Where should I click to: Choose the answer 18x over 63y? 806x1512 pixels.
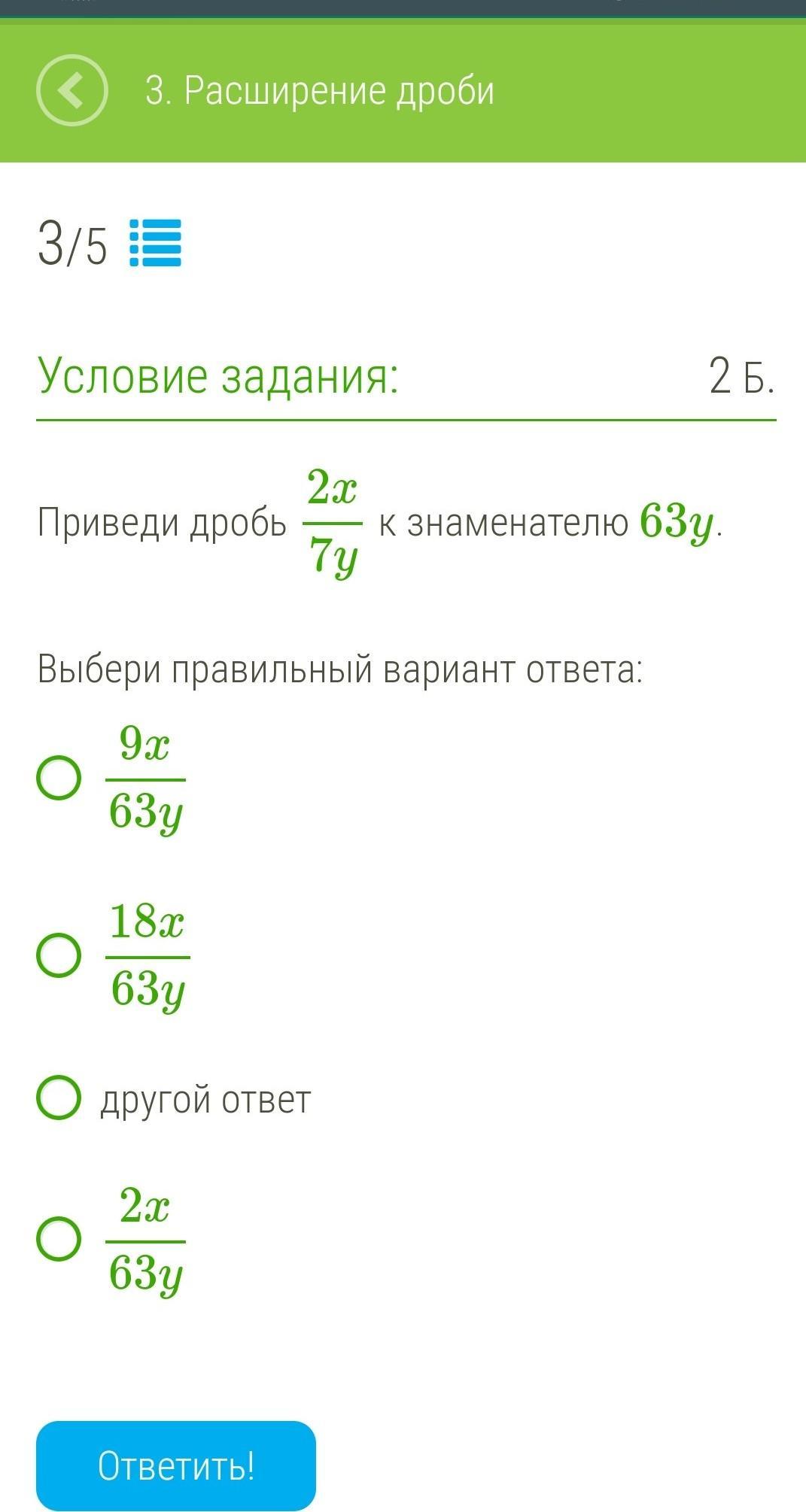[59, 955]
